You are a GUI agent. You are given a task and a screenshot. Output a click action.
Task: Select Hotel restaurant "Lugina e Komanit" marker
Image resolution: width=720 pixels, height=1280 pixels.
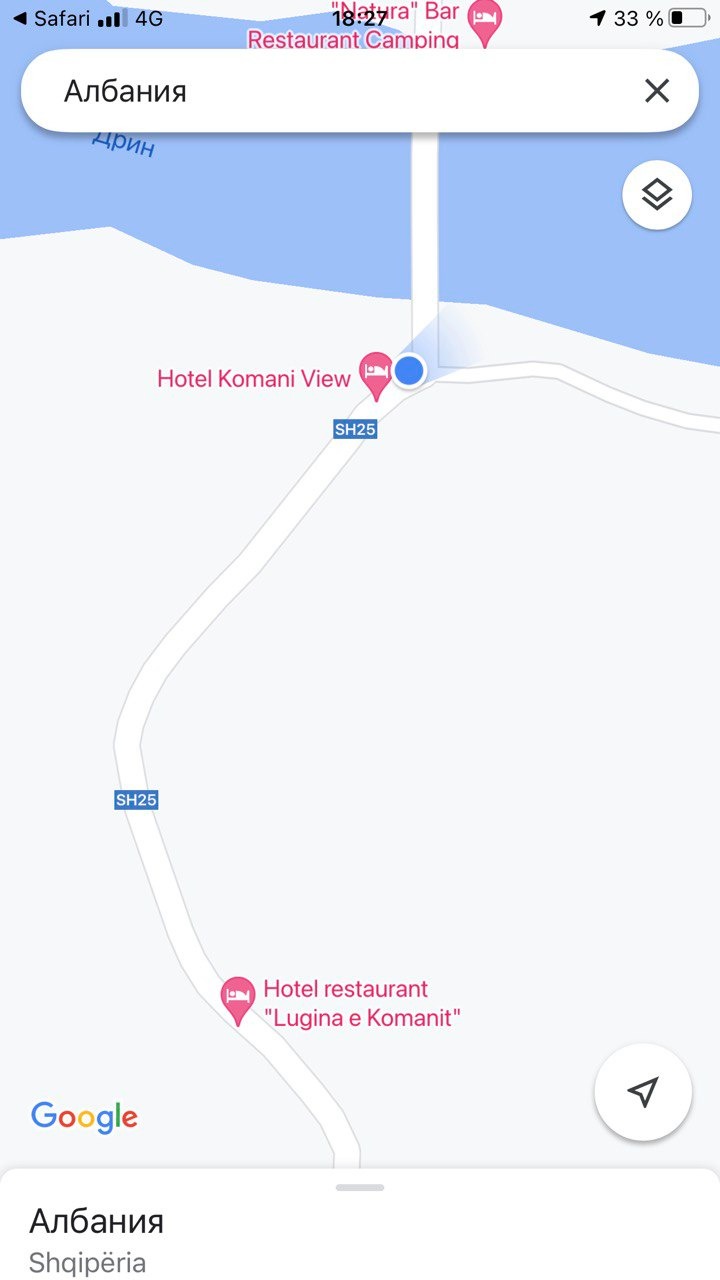238,998
